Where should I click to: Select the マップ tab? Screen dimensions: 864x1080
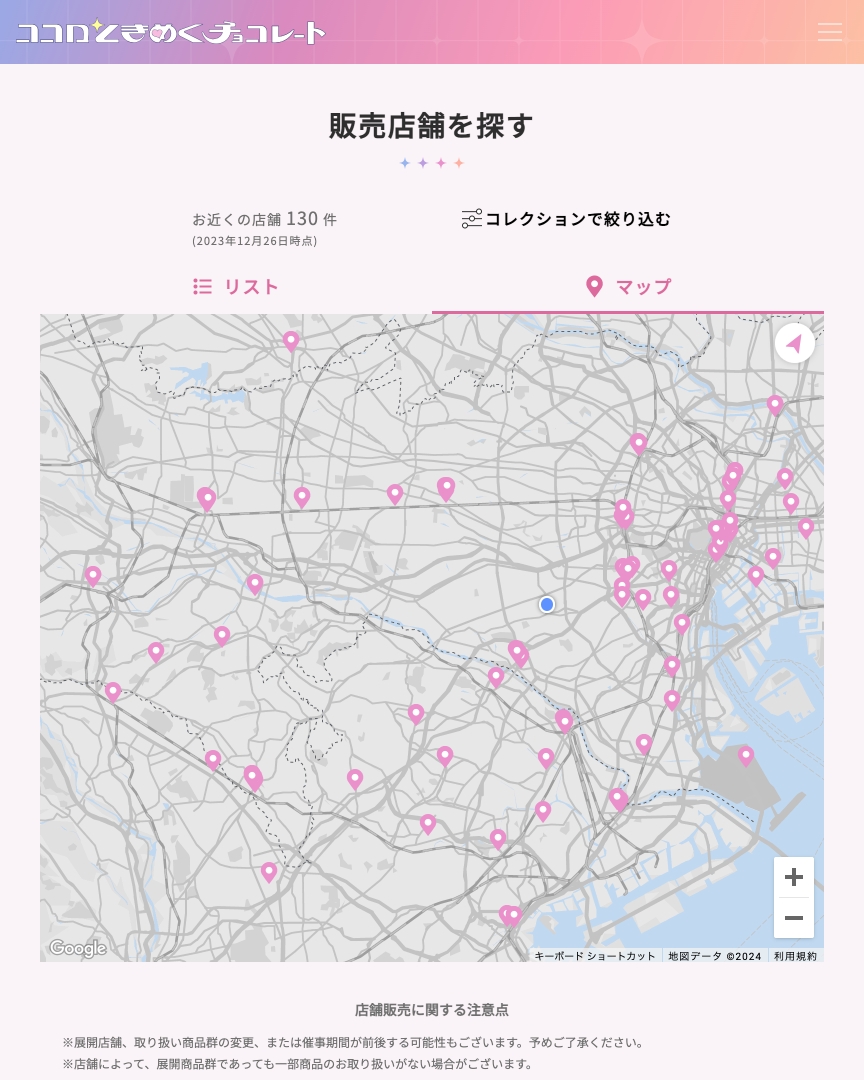[x=628, y=287]
